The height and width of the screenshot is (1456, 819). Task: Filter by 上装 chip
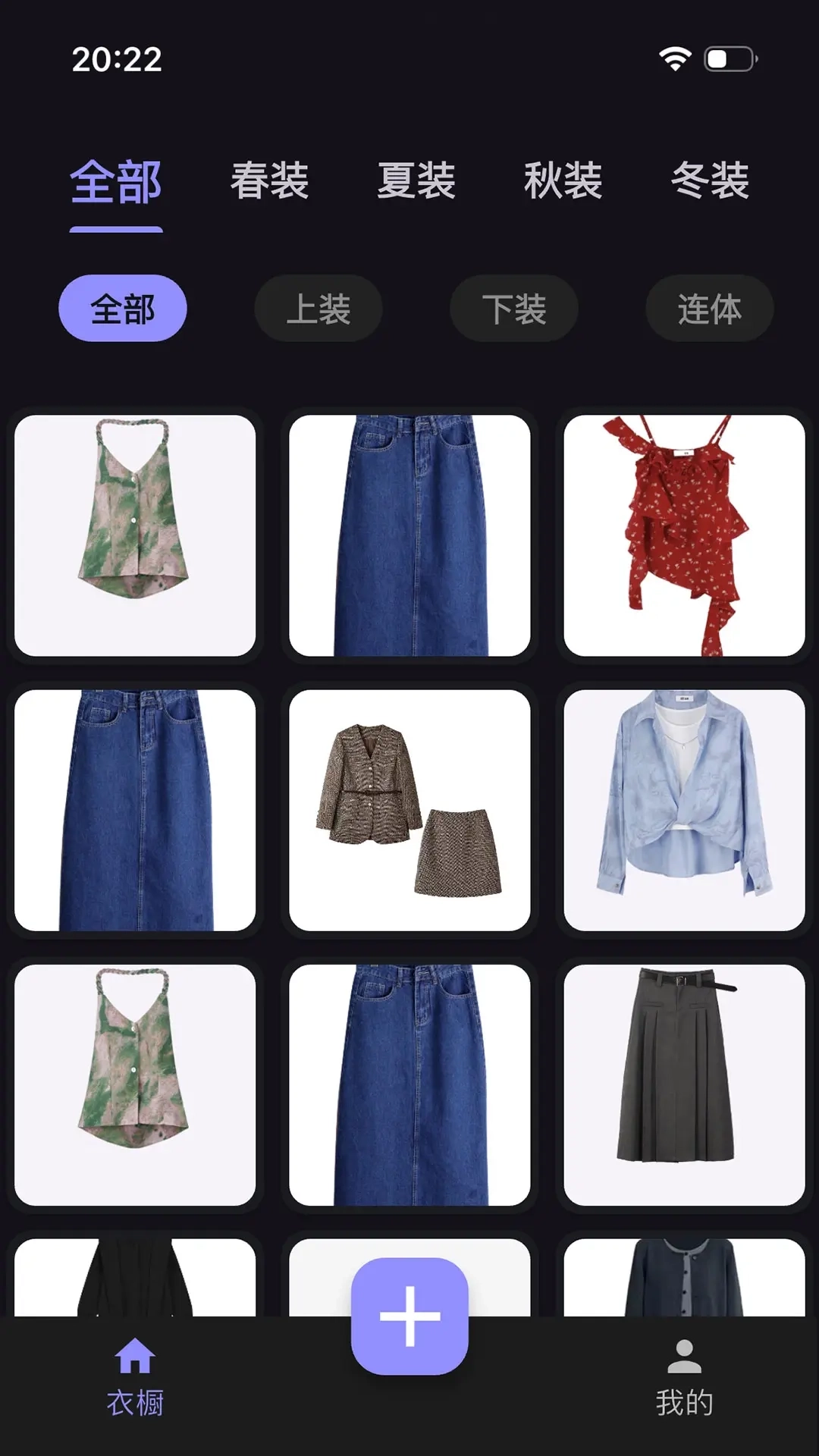click(318, 309)
